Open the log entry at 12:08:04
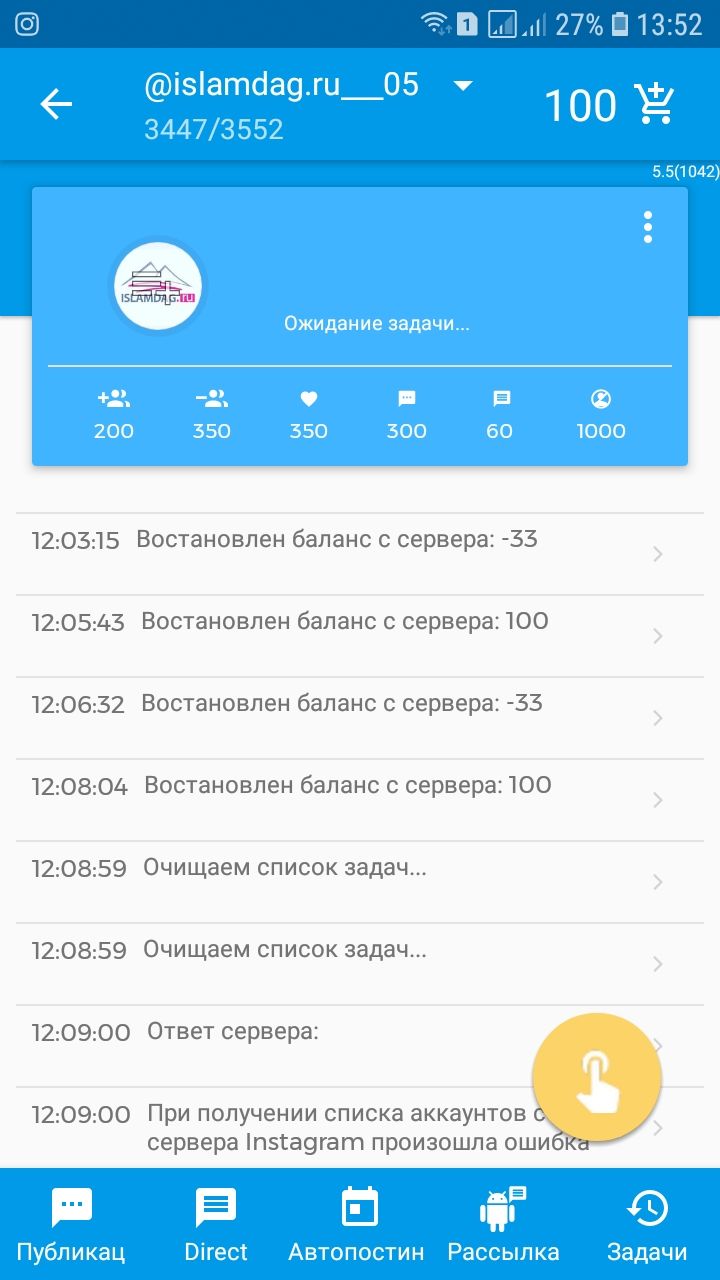 [x=360, y=799]
